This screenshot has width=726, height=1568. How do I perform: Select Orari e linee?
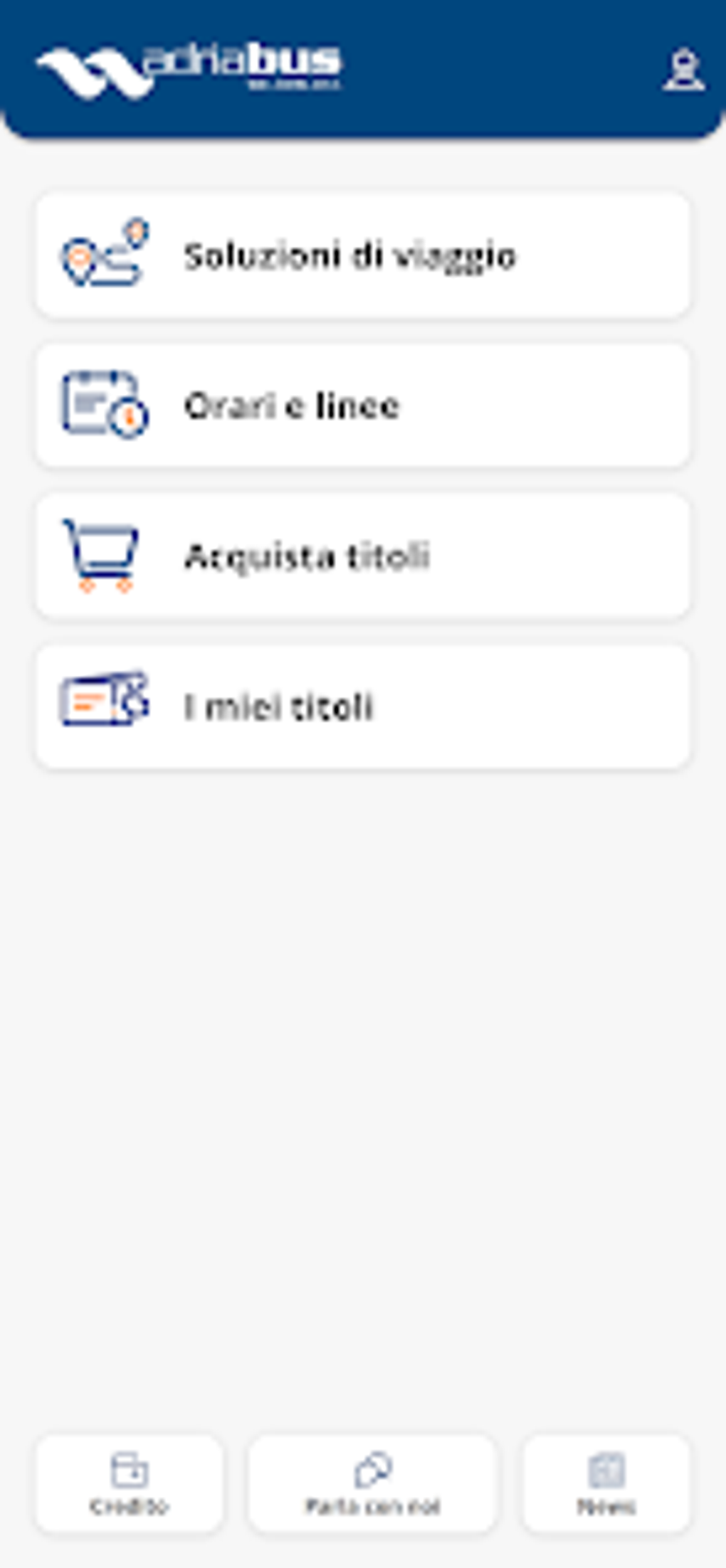click(x=363, y=406)
